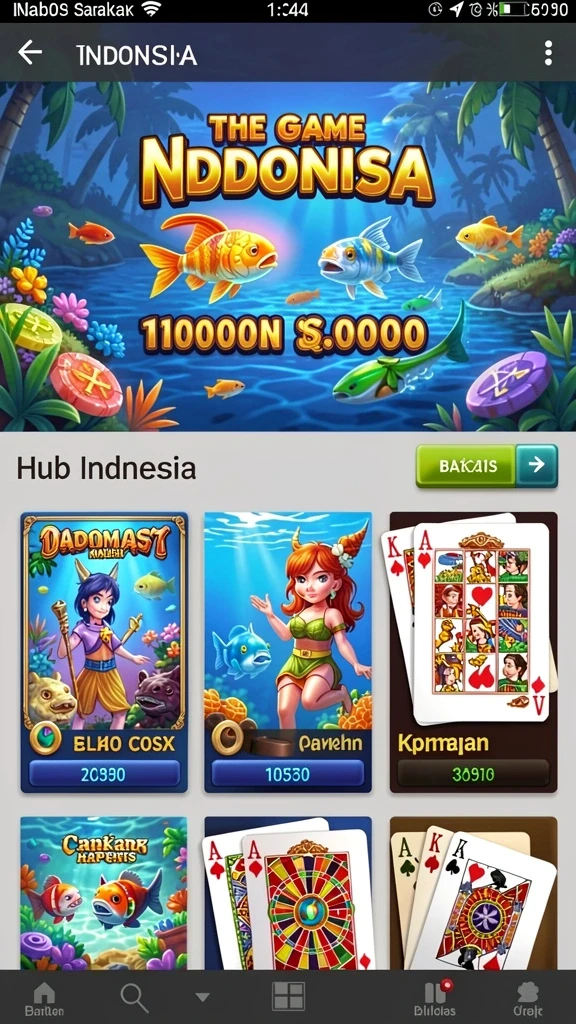Open the Kpmajan card game tile
576x1024 pixels.
(x=473, y=652)
